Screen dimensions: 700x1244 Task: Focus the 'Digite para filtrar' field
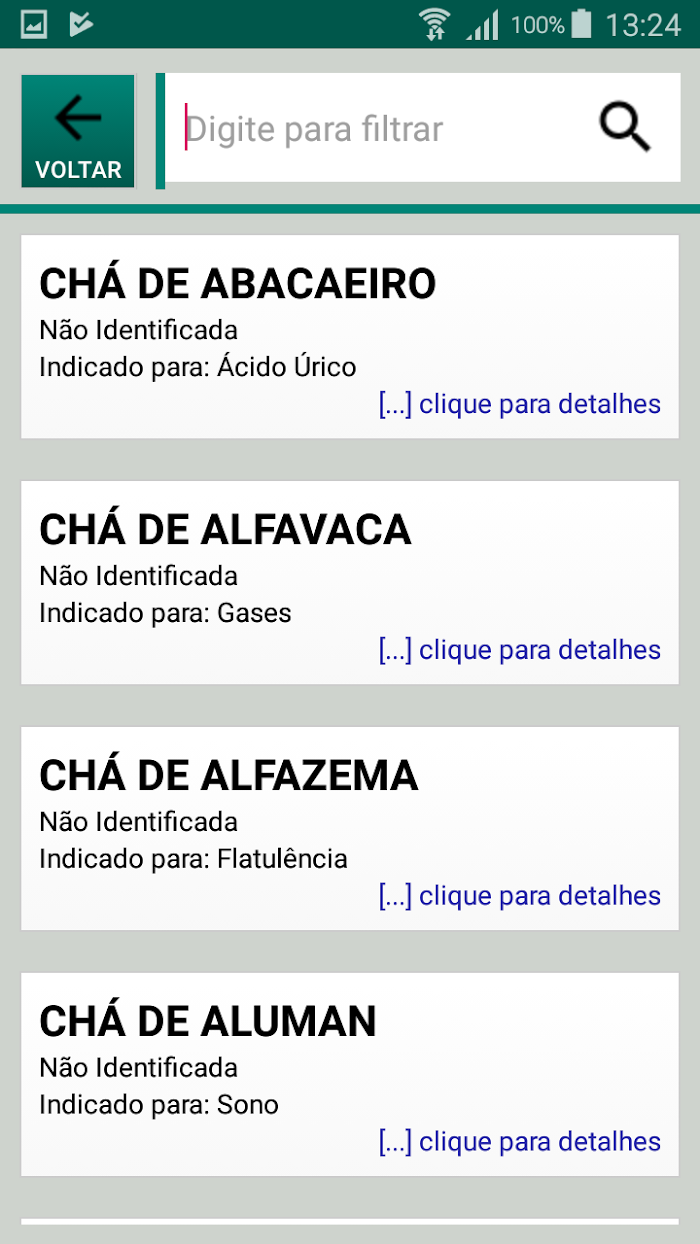pos(380,129)
